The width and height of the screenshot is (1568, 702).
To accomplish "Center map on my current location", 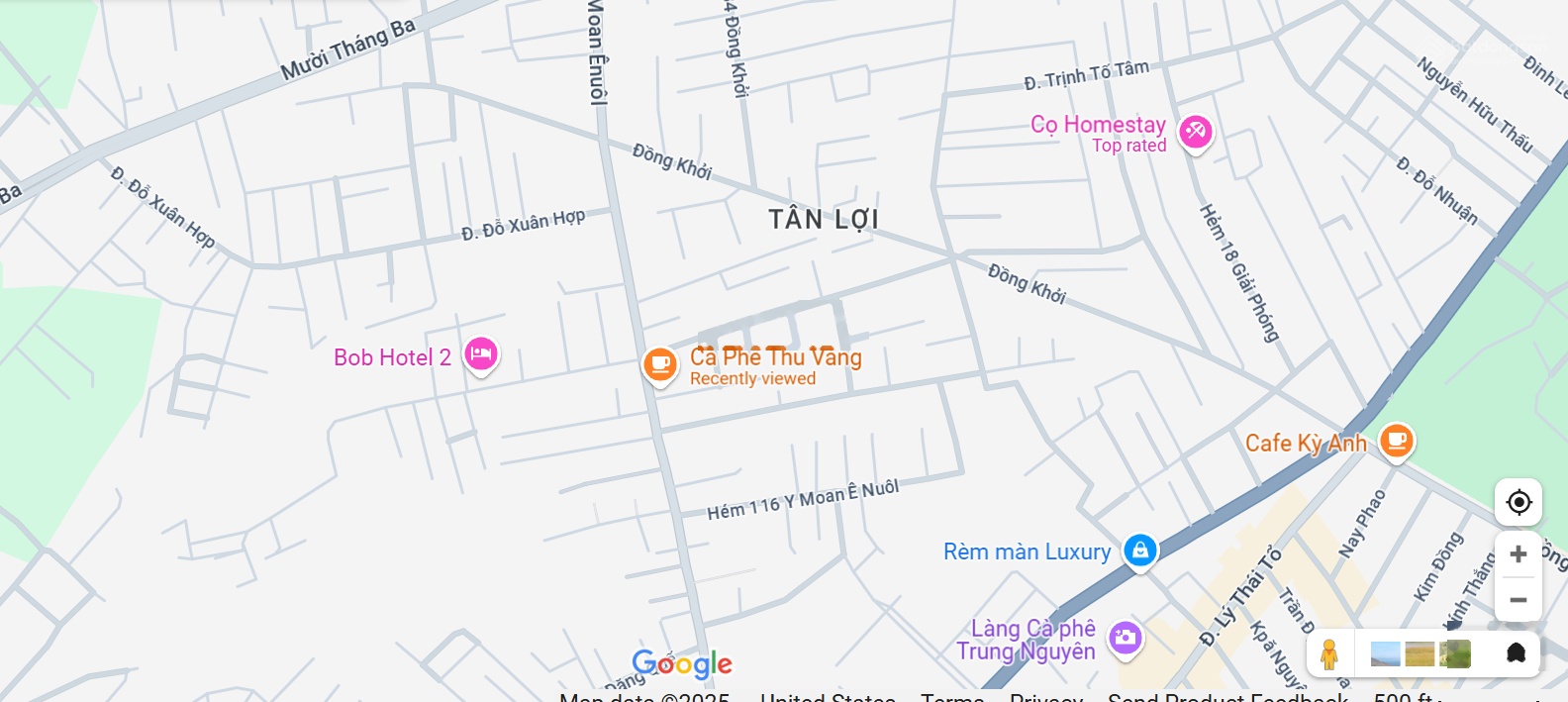I will [x=1519, y=502].
